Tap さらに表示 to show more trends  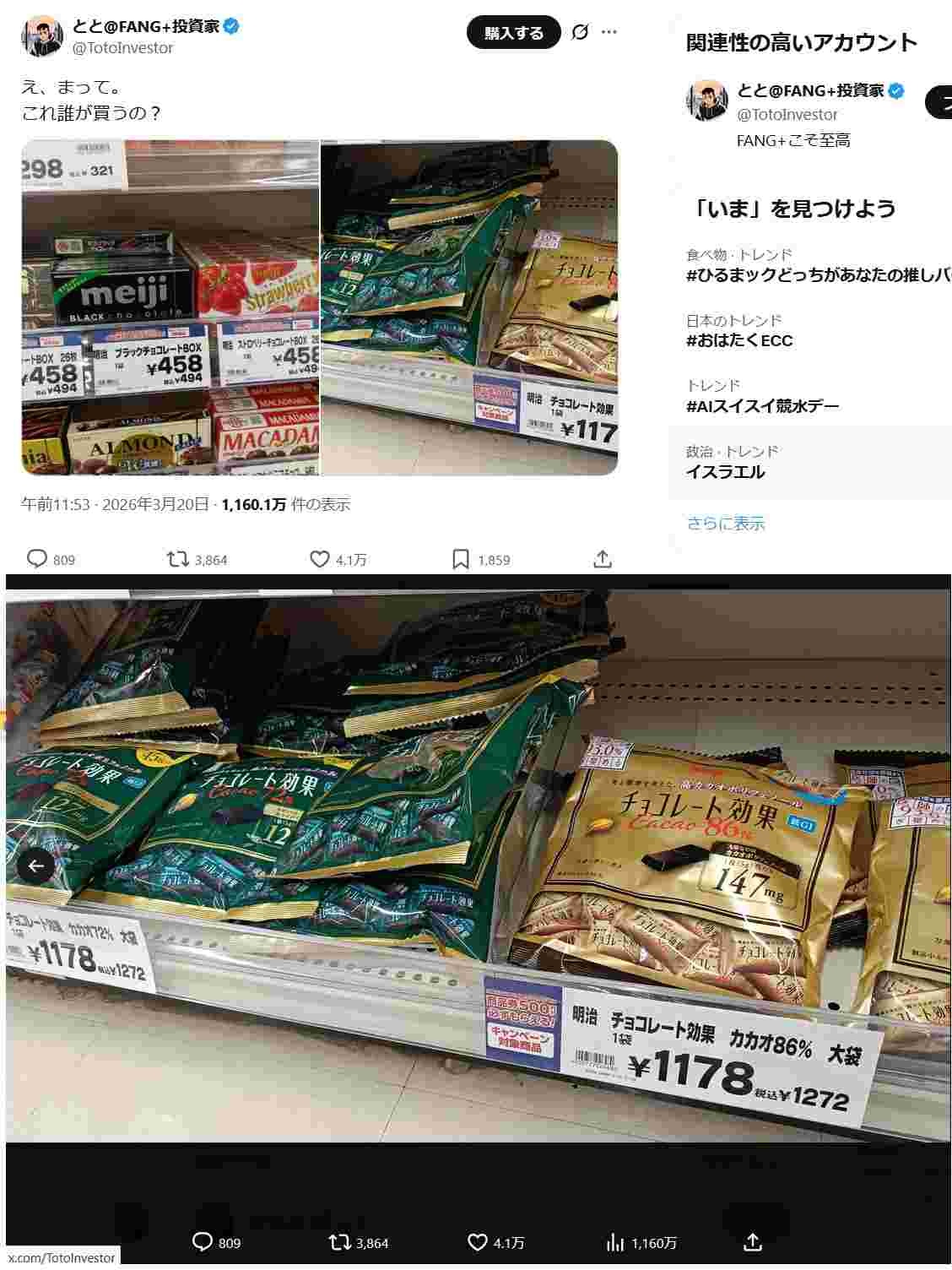725,524
